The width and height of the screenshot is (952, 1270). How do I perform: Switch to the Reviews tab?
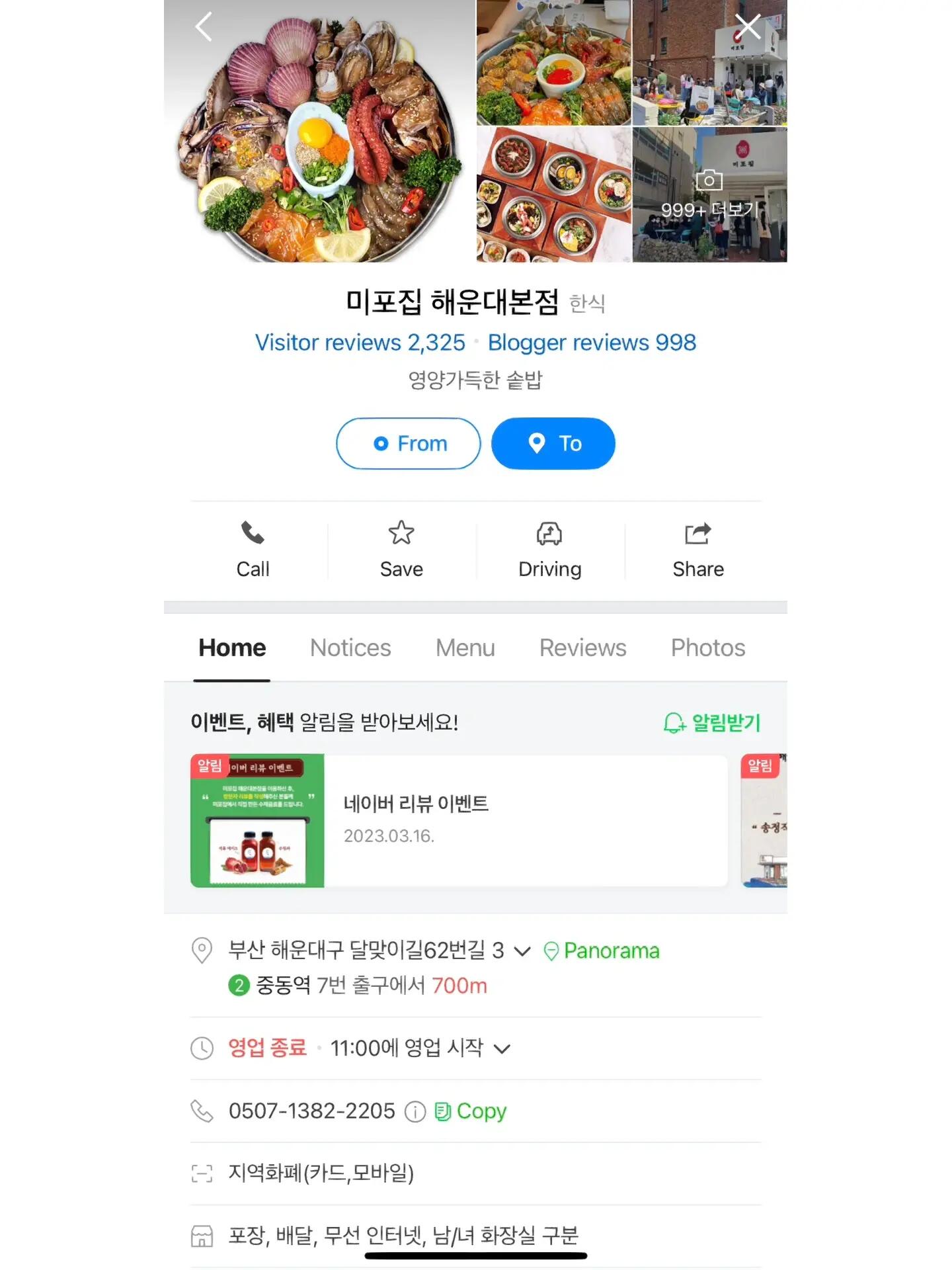582,648
